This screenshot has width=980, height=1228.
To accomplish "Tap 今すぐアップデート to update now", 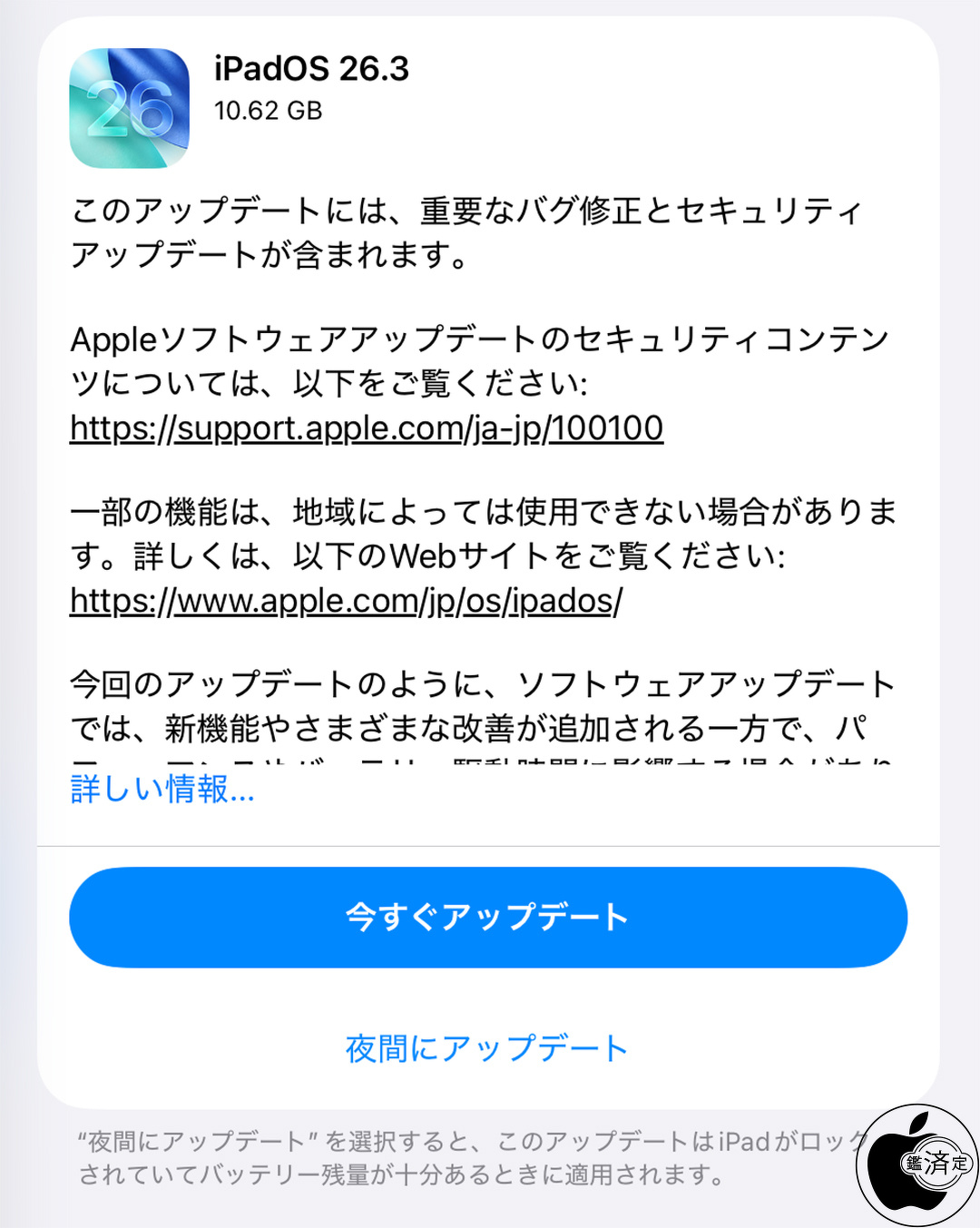I will coord(488,917).
